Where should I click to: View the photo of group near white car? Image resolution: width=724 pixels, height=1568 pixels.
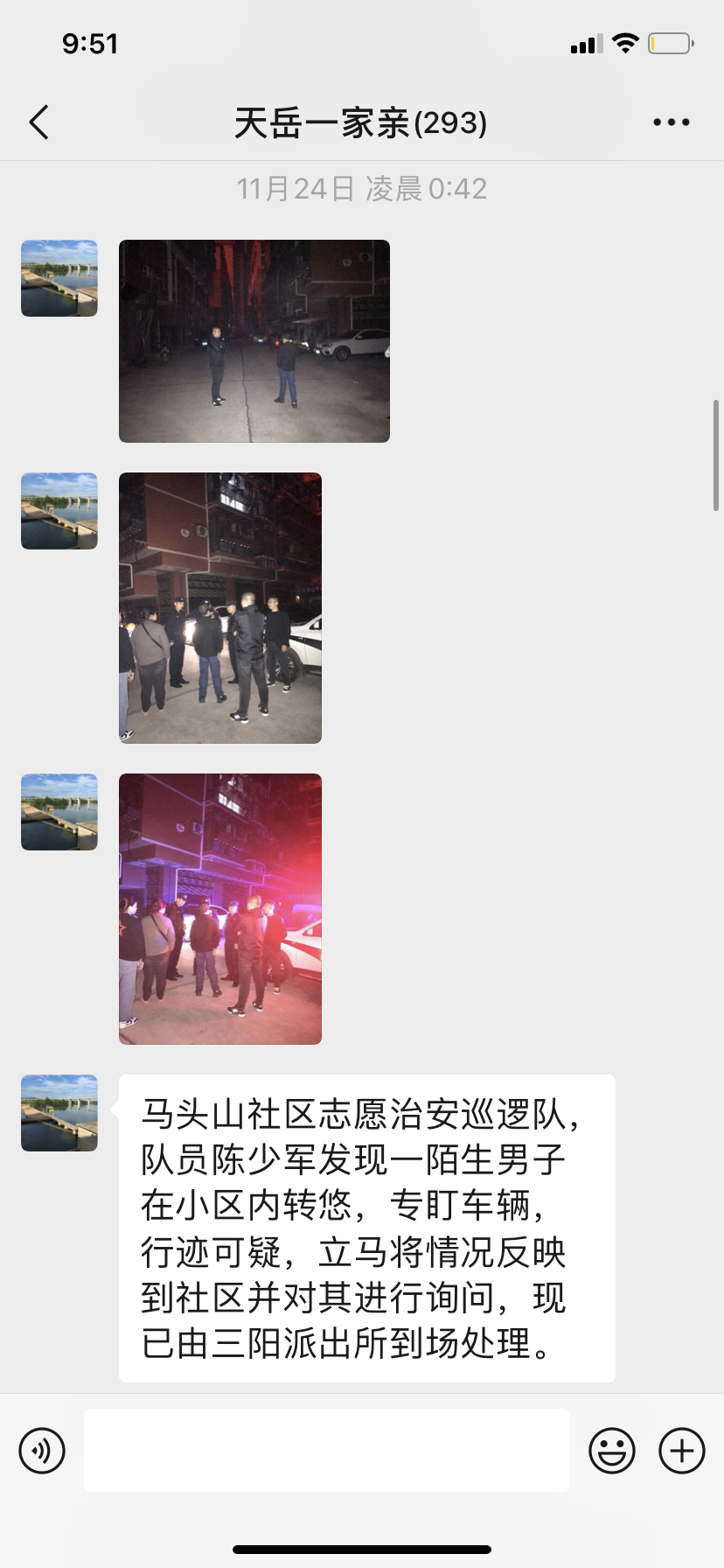point(219,607)
